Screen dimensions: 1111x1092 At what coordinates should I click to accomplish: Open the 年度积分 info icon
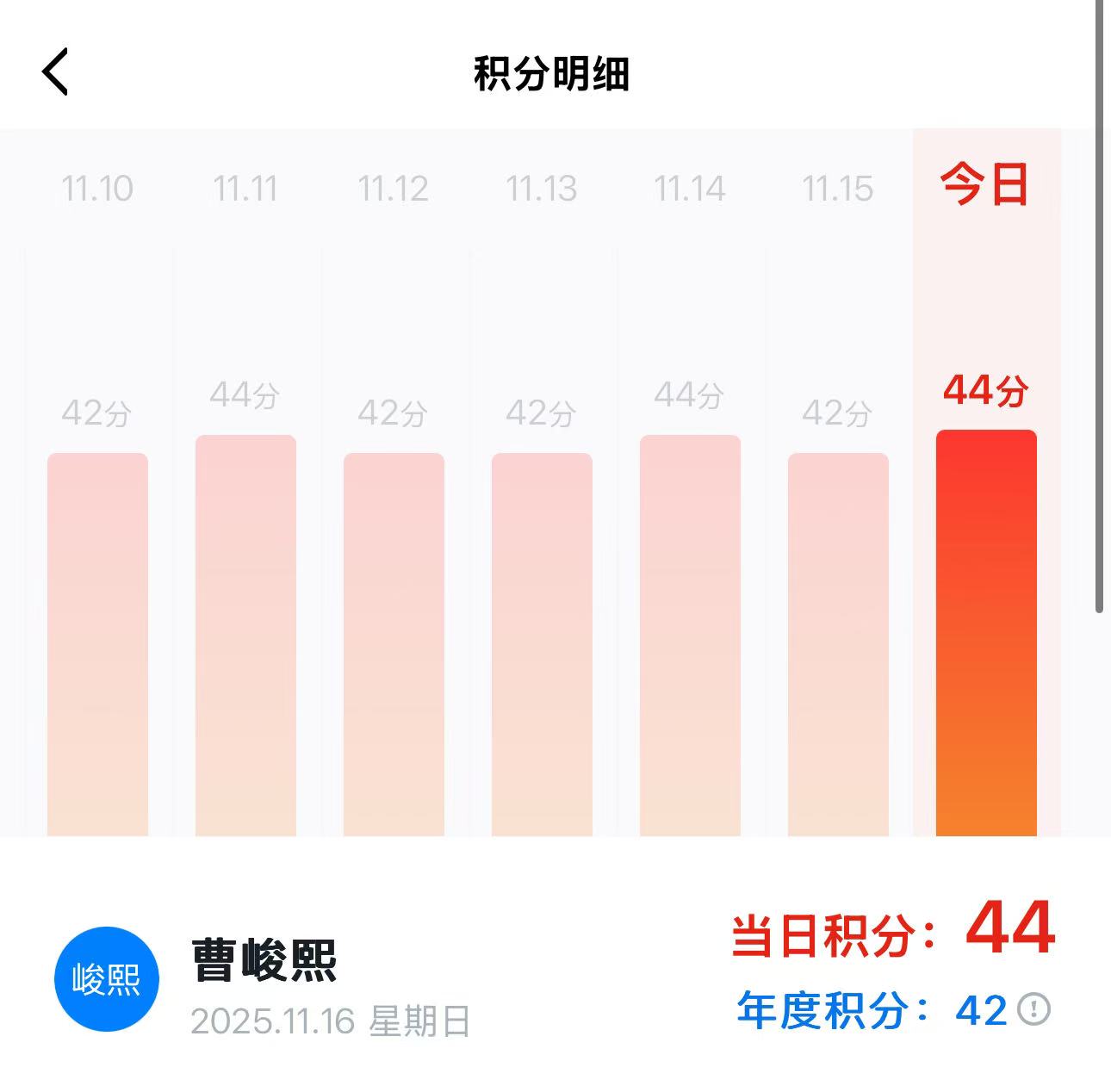[1034, 1008]
